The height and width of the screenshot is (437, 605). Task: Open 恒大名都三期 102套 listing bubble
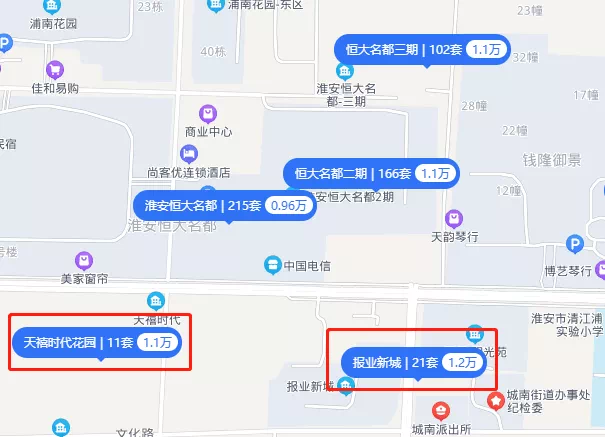point(422,49)
